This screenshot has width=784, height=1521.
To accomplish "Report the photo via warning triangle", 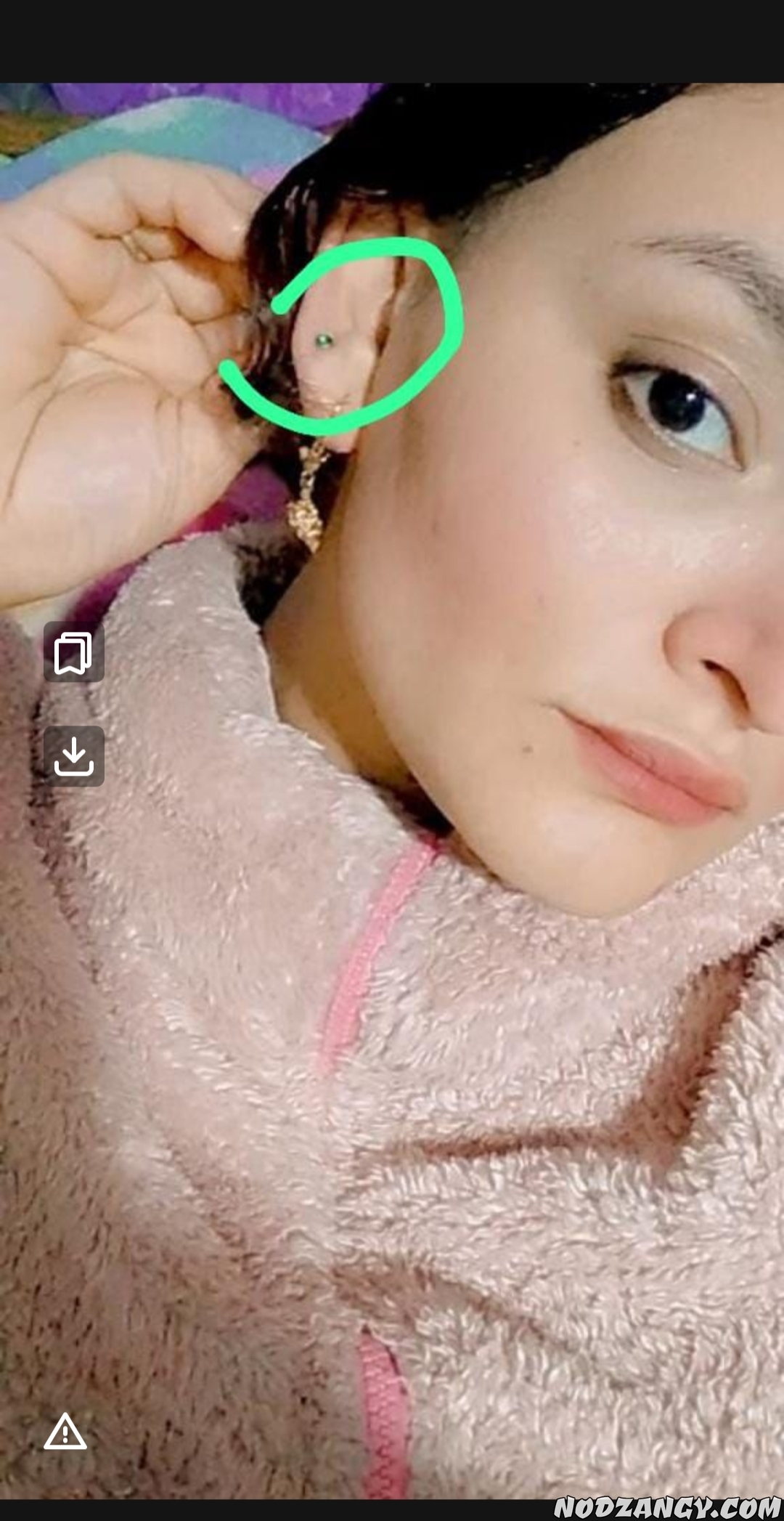I will coord(65,1432).
